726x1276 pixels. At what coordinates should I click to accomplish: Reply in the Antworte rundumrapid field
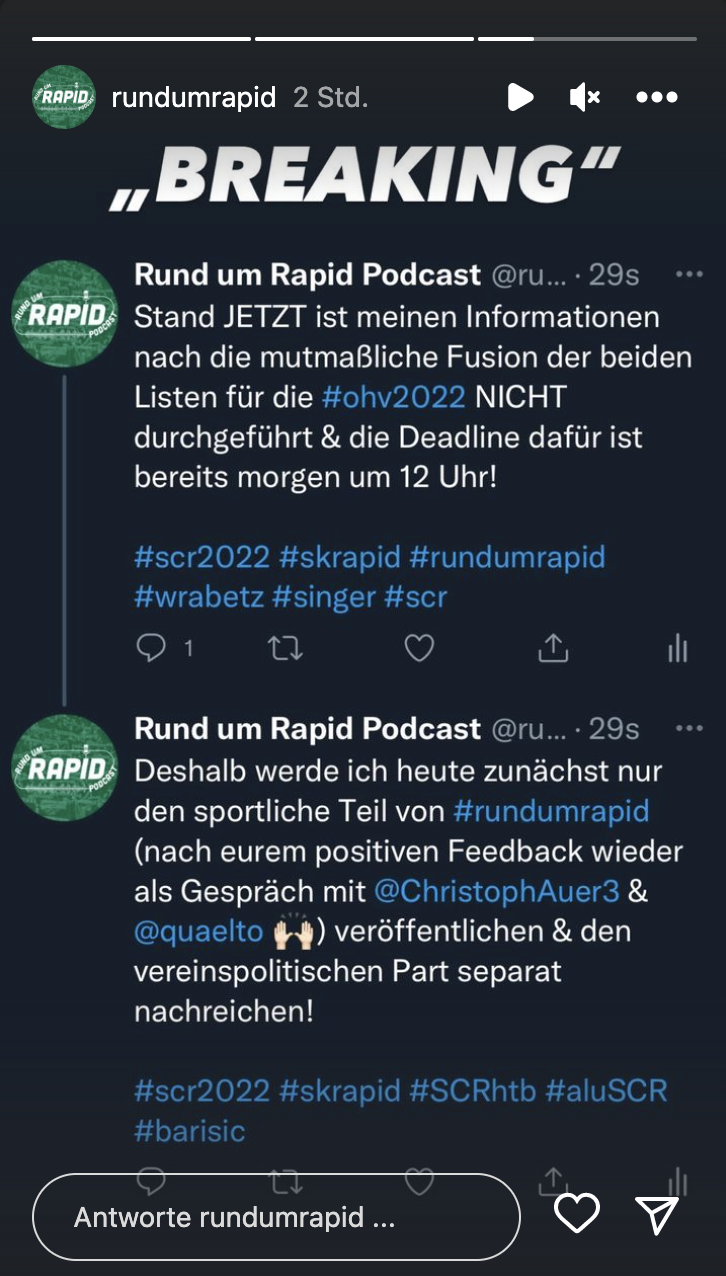pos(277,1216)
